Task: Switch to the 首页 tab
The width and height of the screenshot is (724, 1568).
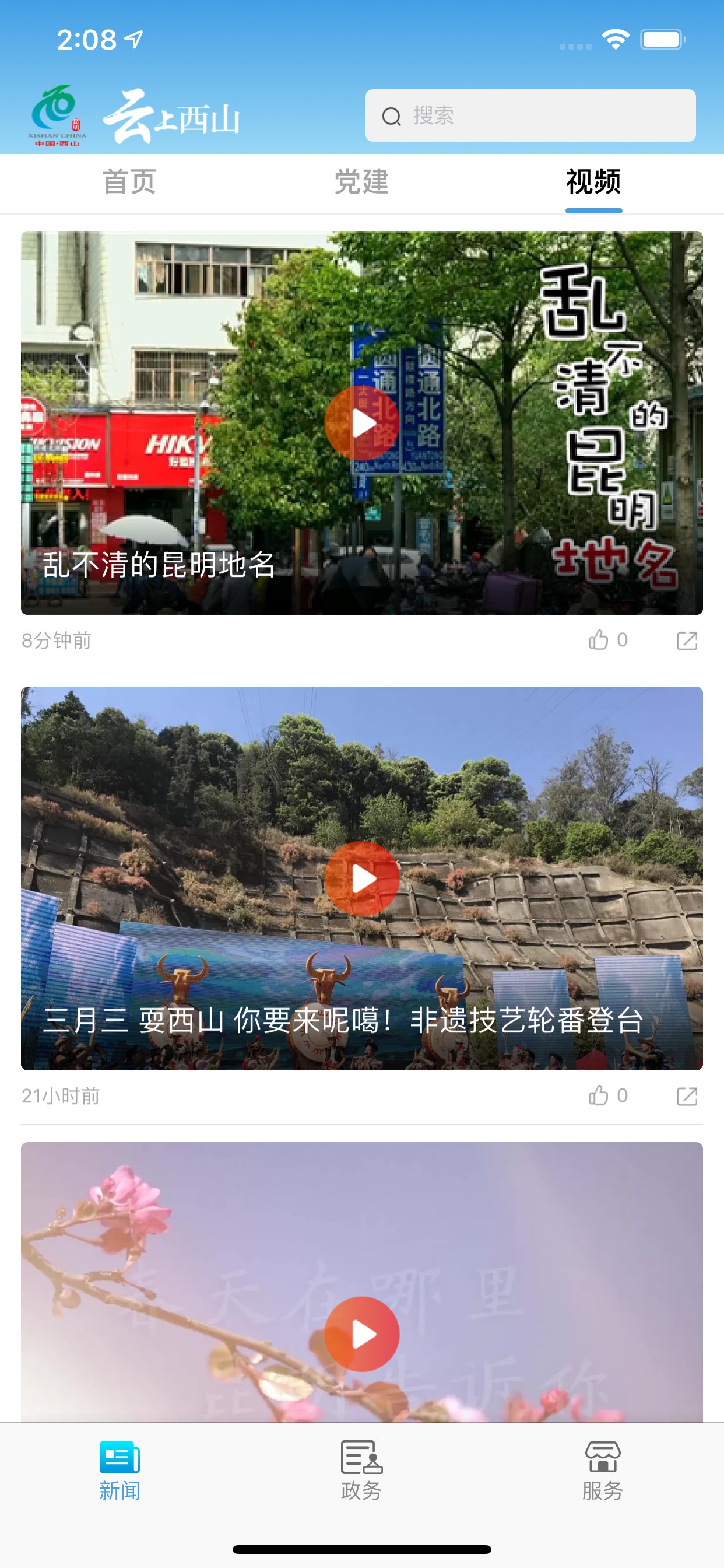Action: coord(129,182)
